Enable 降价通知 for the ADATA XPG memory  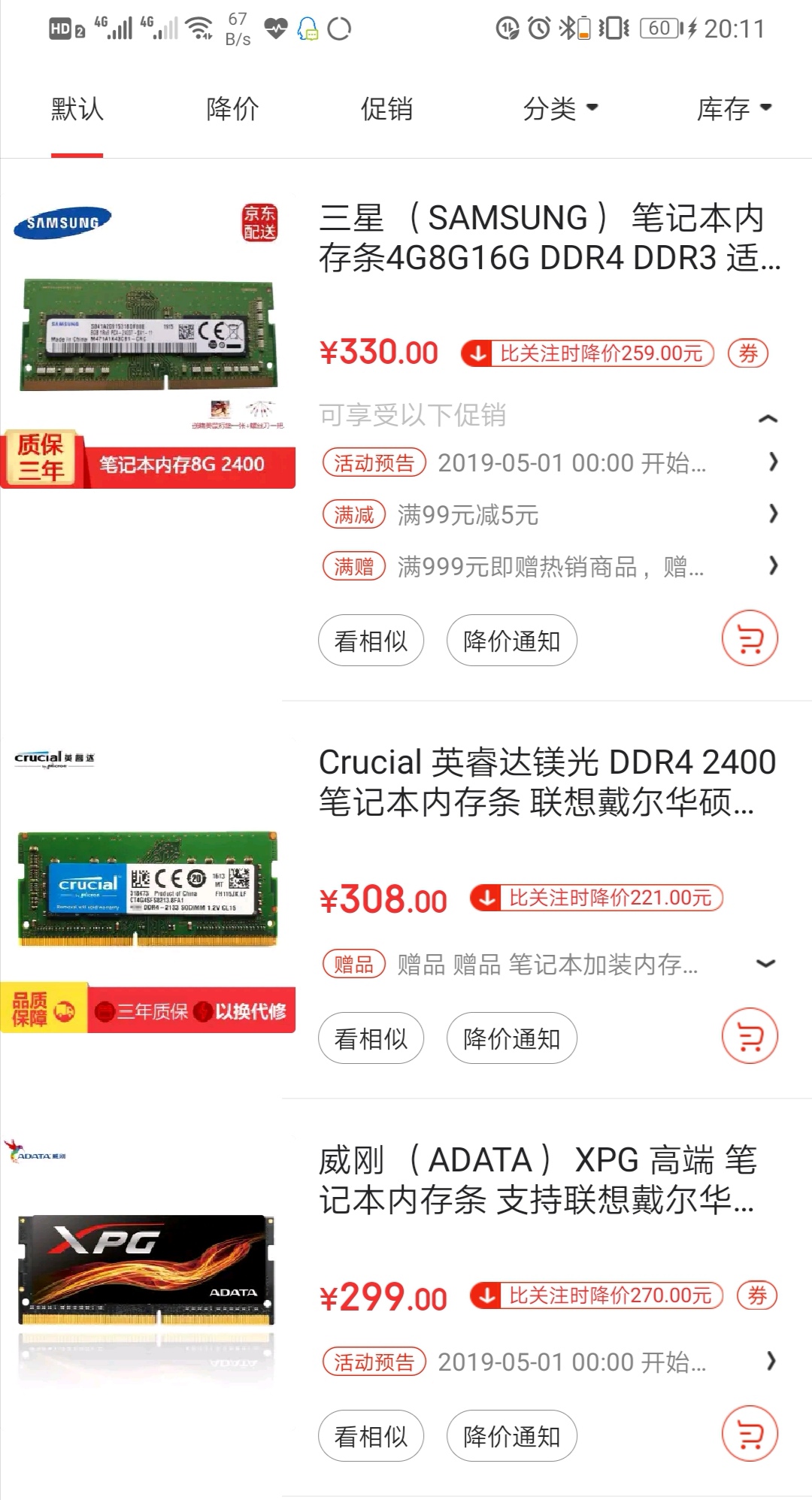coord(511,1436)
